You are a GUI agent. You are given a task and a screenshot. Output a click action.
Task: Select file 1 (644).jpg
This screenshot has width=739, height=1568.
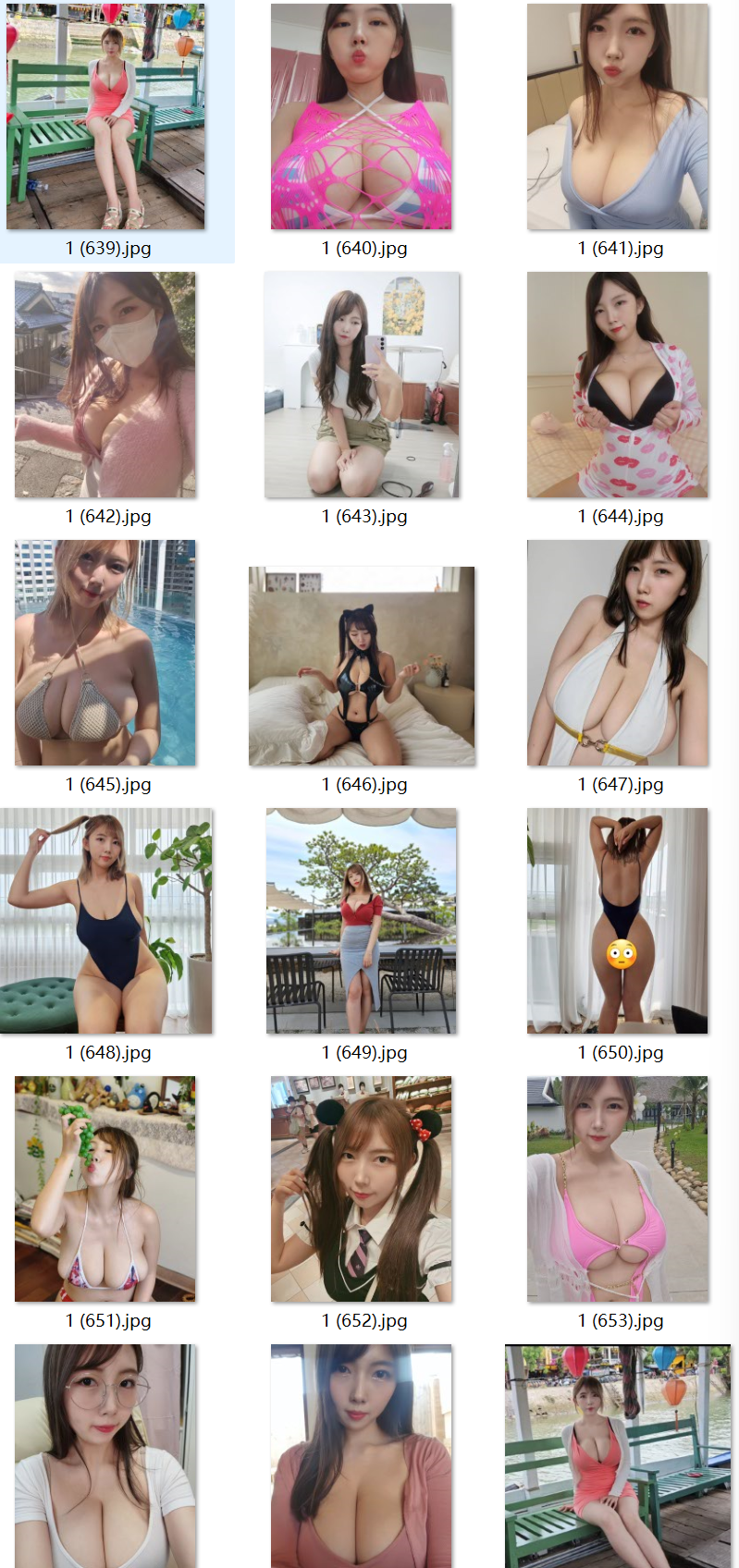[x=618, y=385]
